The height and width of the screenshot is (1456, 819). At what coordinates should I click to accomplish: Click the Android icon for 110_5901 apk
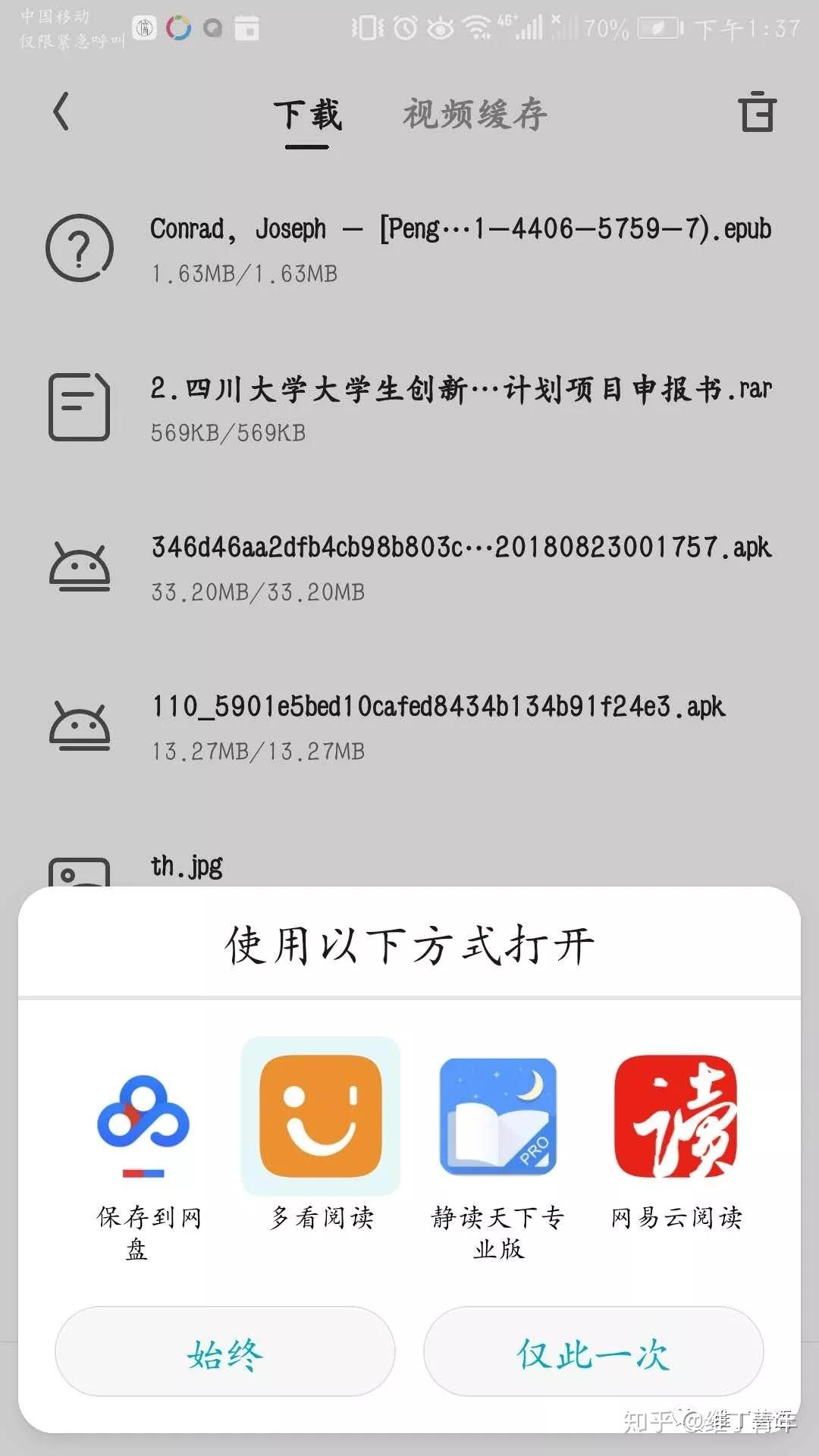80,724
